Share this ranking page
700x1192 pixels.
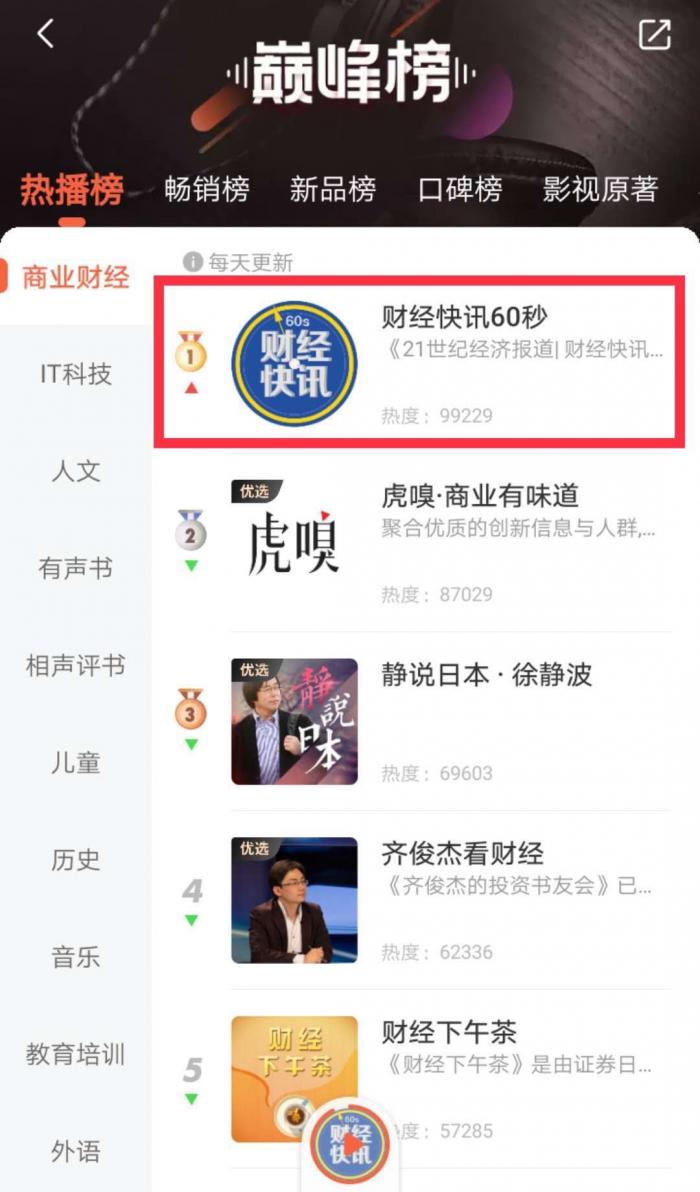pyautogui.click(x=654, y=34)
